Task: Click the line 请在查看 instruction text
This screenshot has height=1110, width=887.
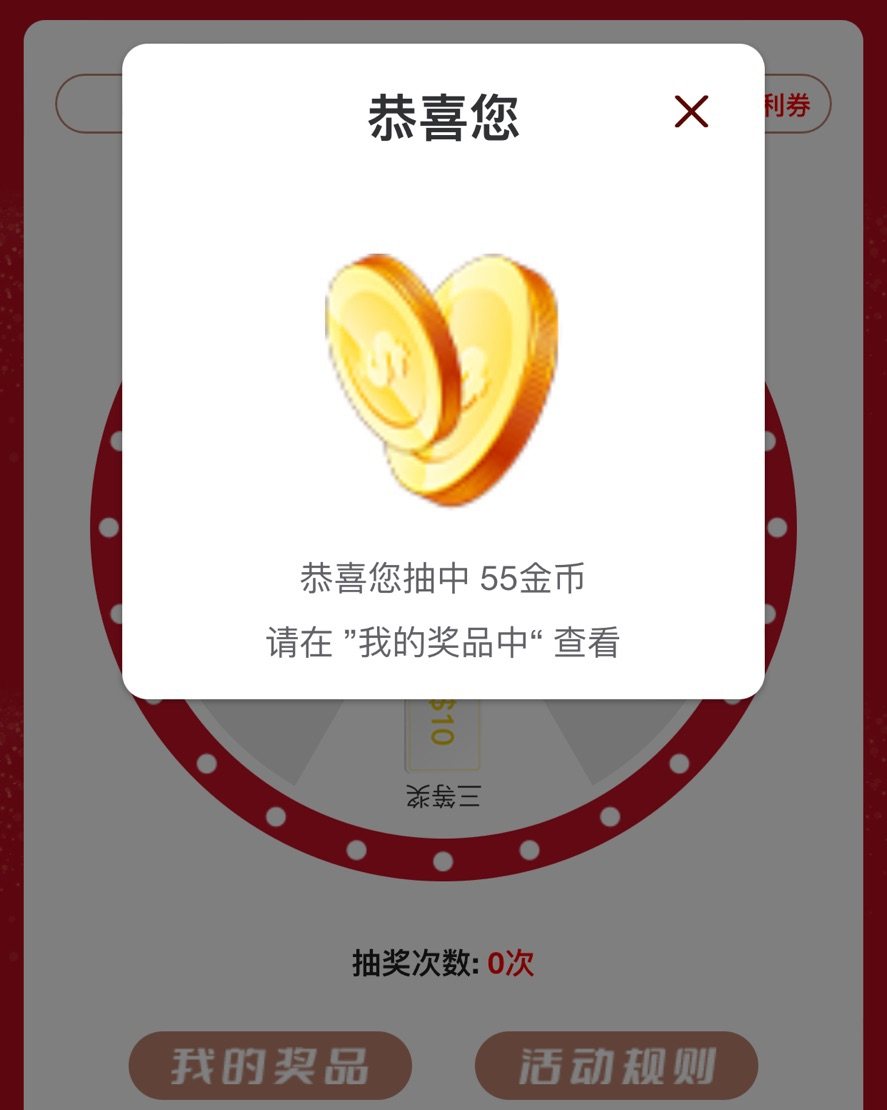Action: 443,644
